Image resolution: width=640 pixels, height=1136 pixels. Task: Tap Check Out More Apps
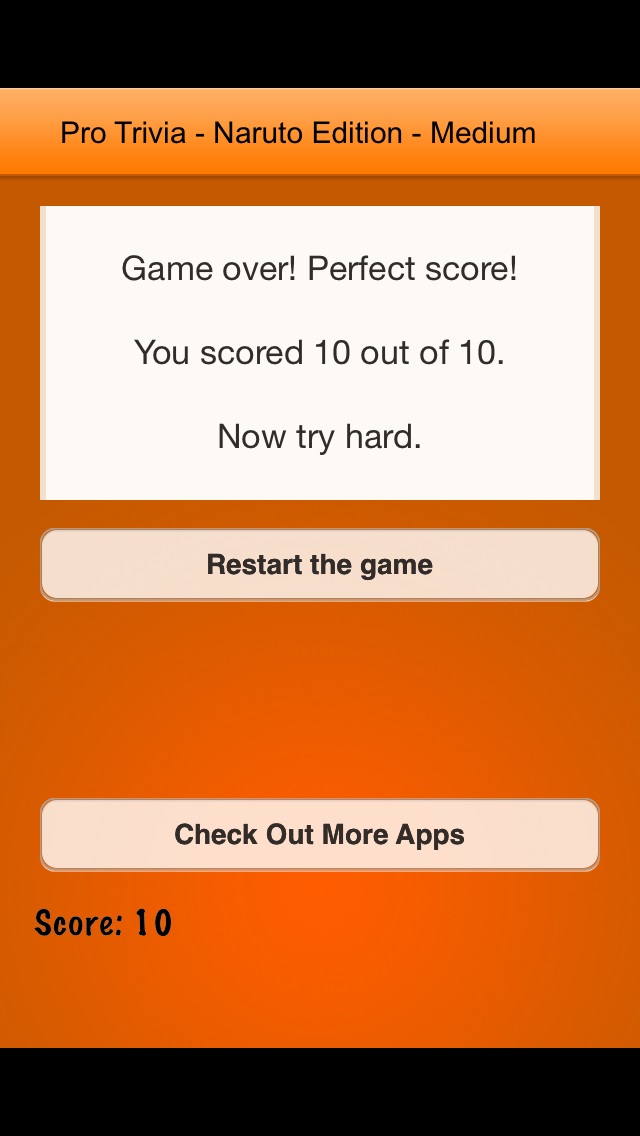tap(320, 835)
